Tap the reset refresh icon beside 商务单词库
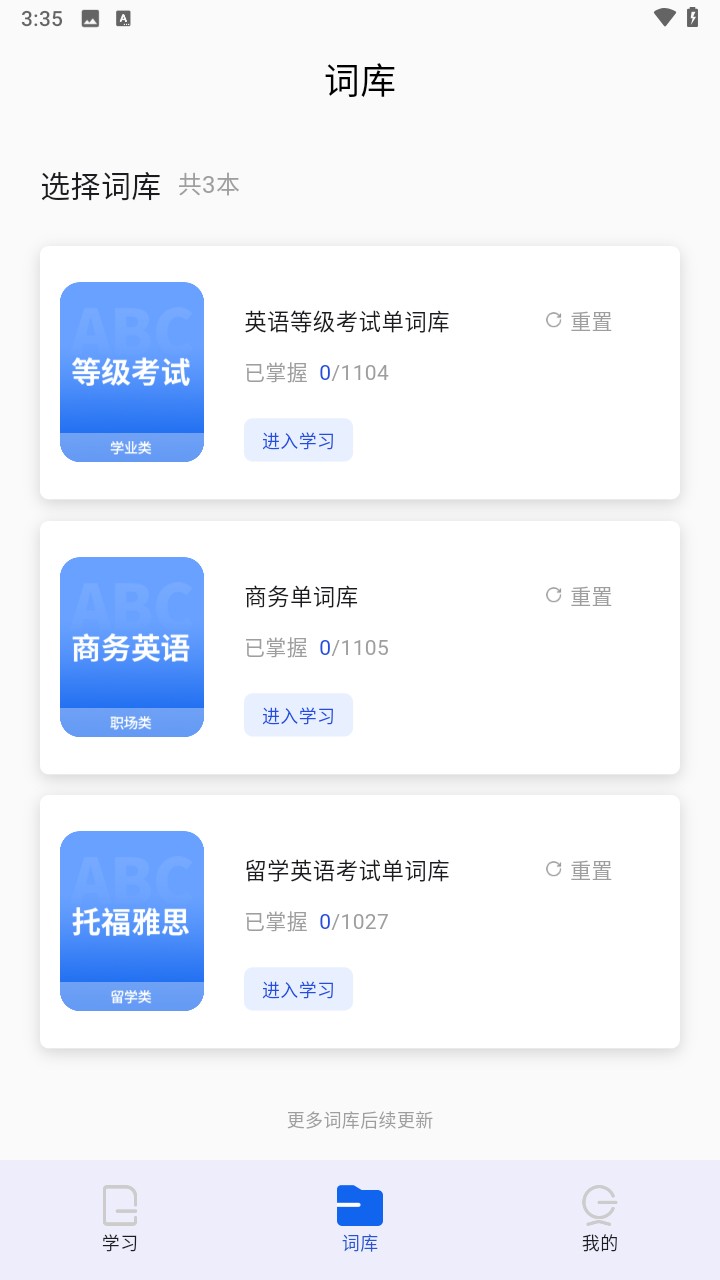720x1280 pixels. pyautogui.click(x=552, y=595)
